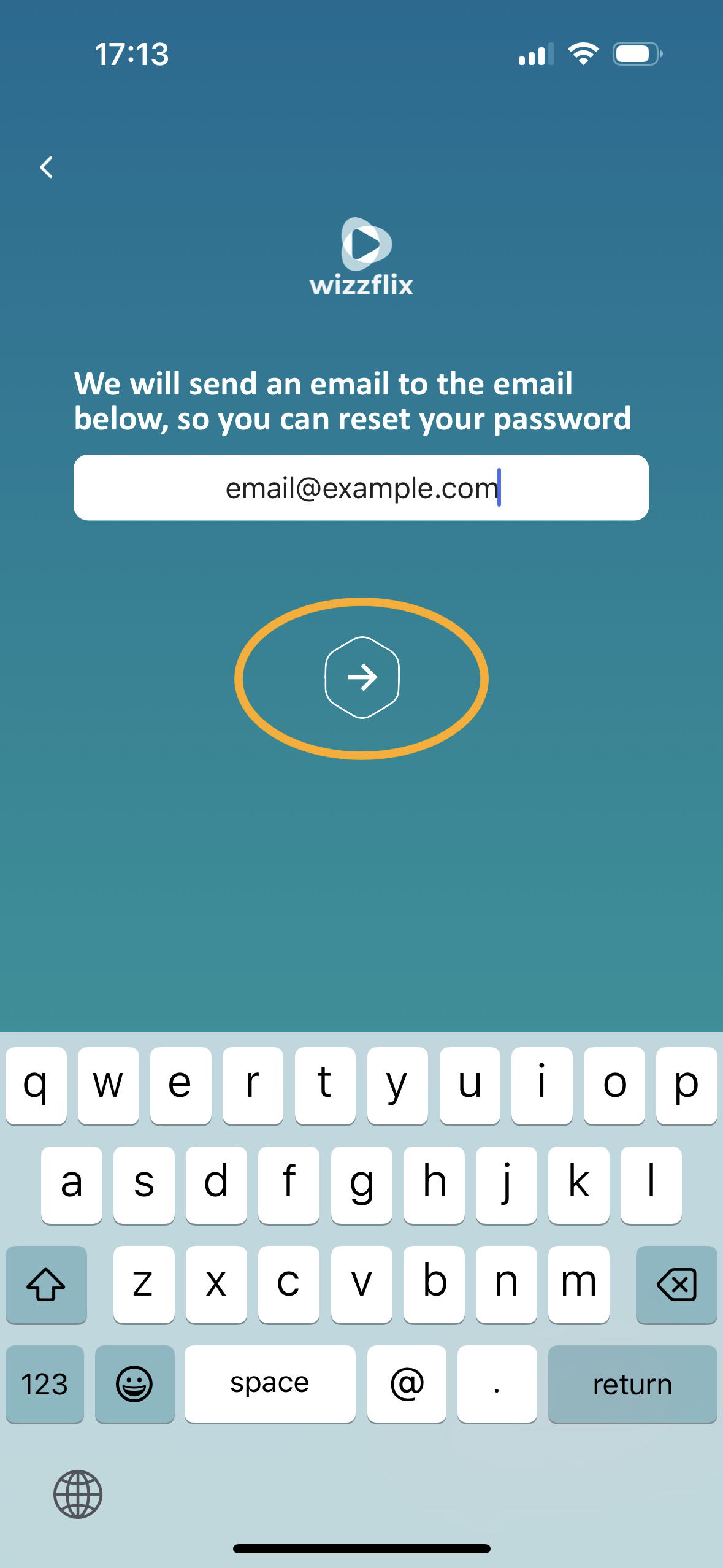
Task: Open the emoji keyboard
Action: coord(134,1384)
